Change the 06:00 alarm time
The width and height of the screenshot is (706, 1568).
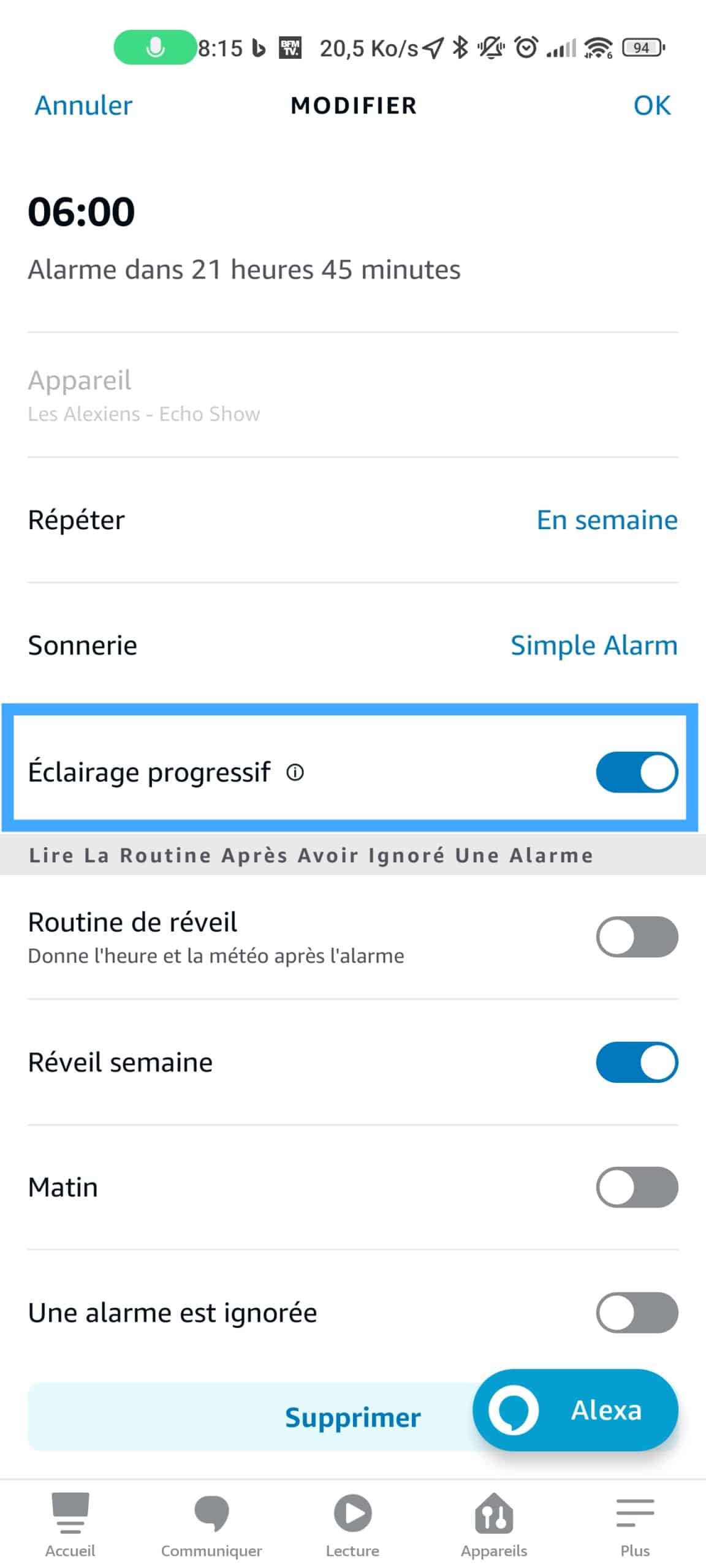82,211
